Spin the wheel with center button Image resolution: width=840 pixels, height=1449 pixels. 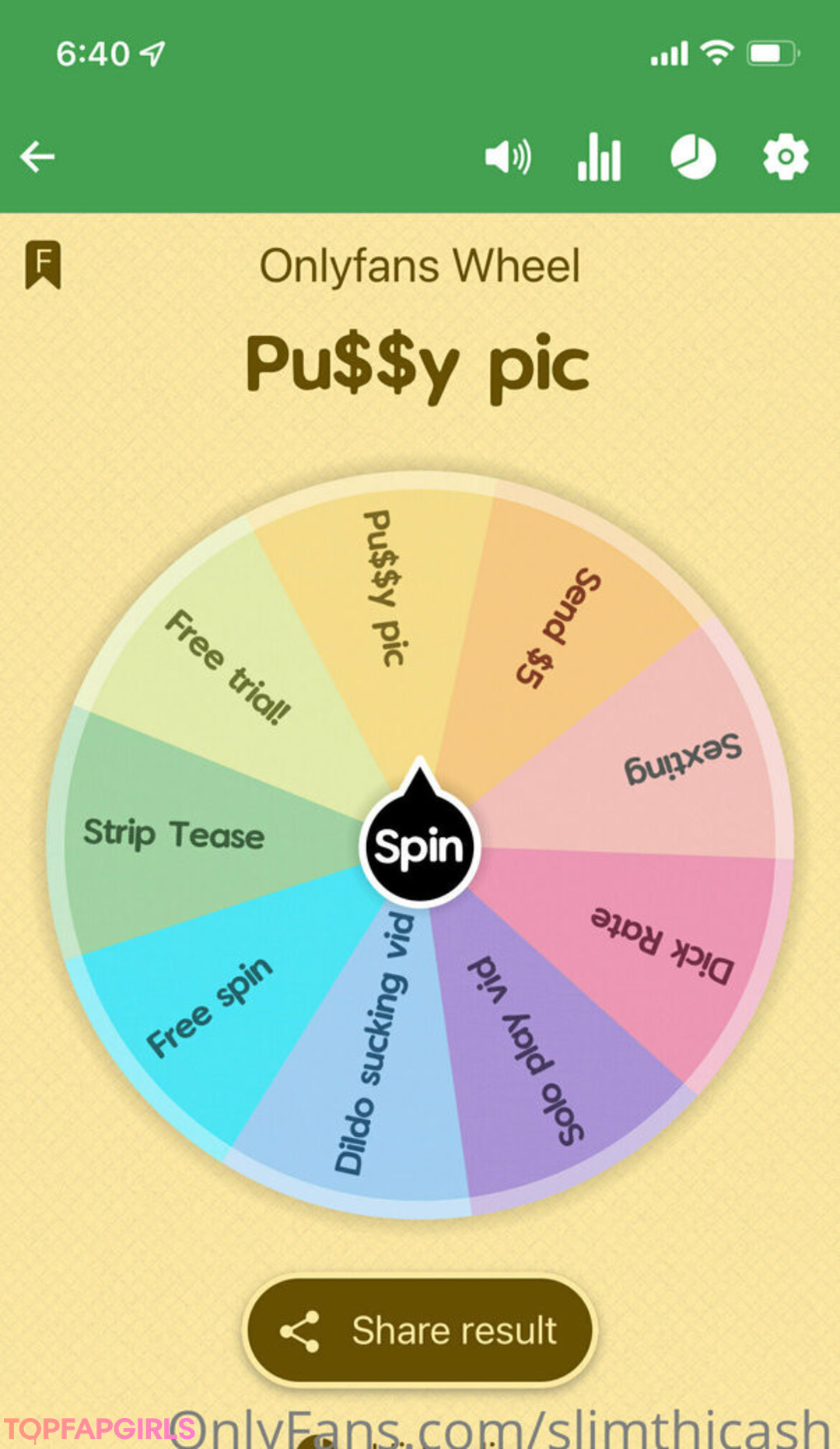[419, 846]
